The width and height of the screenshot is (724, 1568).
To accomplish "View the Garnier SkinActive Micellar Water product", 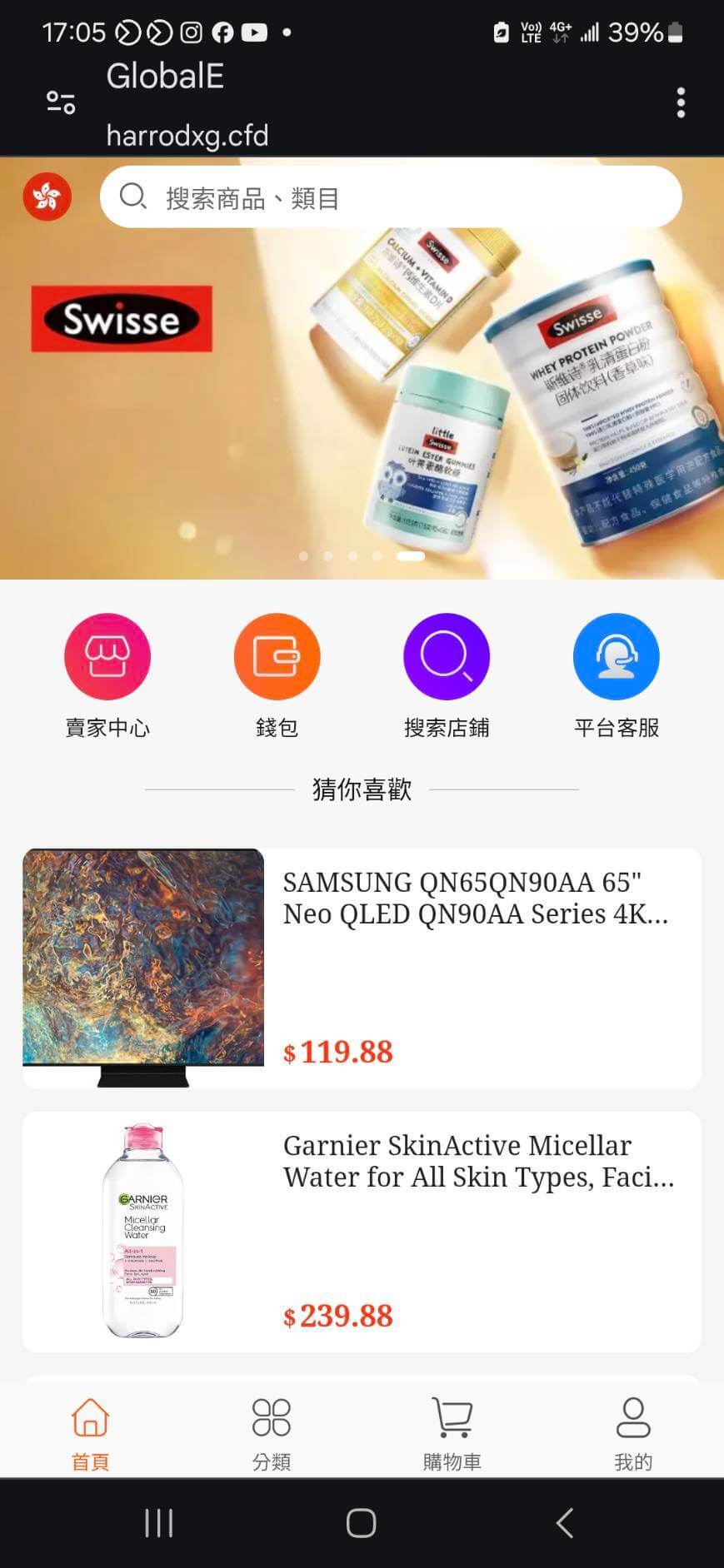I will tap(362, 1231).
